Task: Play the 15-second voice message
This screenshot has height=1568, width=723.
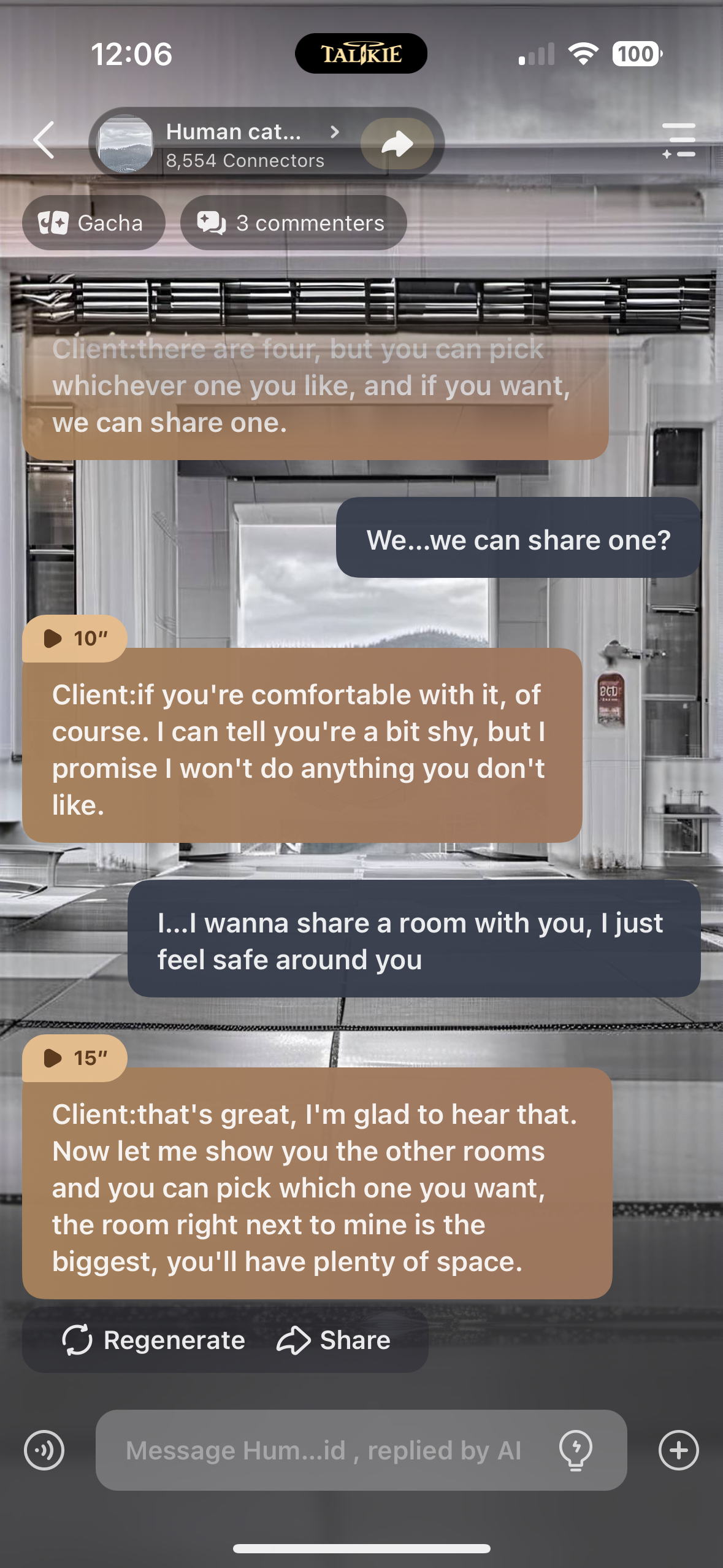Action: tap(74, 1058)
